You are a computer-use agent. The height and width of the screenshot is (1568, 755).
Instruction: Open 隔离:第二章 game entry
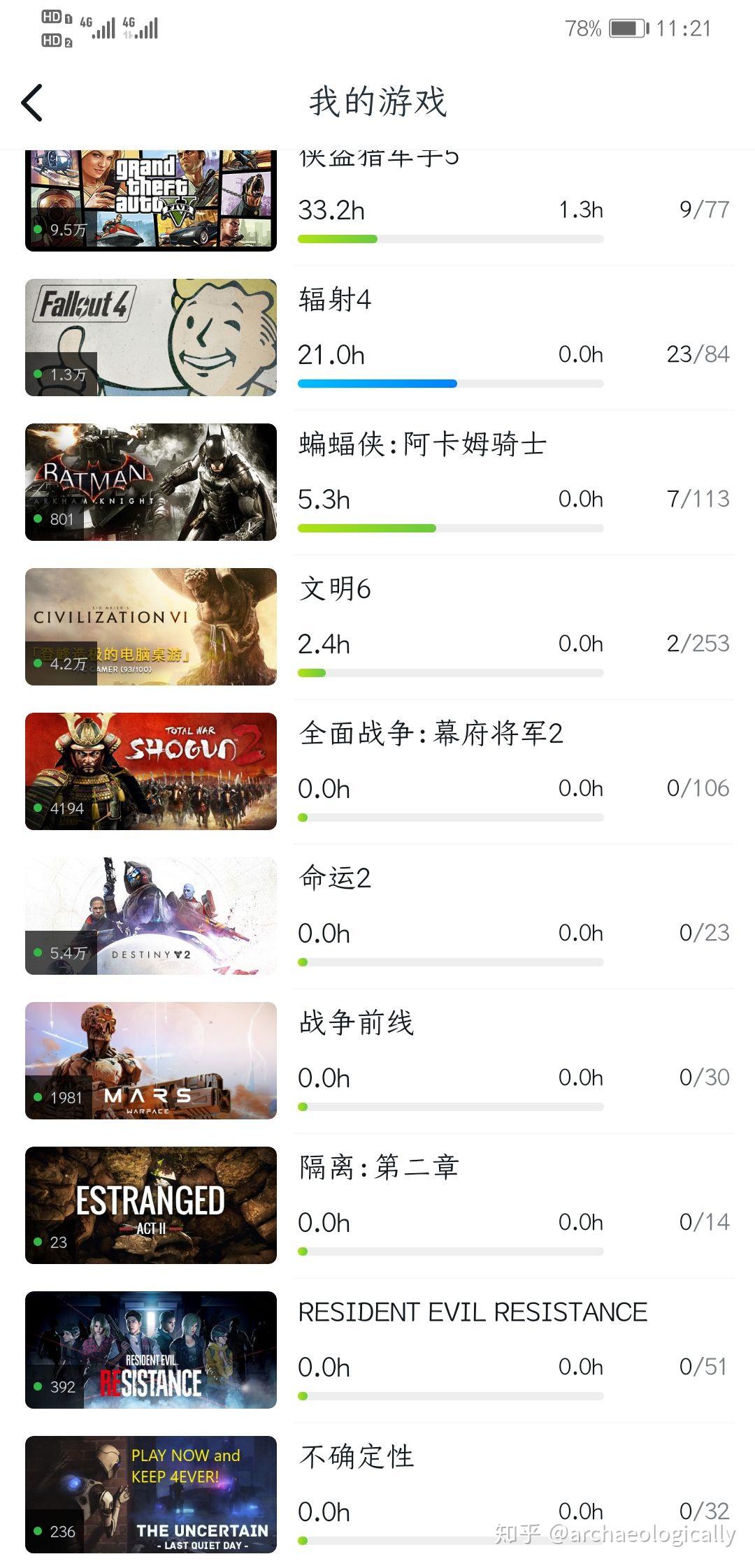(x=377, y=1206)
